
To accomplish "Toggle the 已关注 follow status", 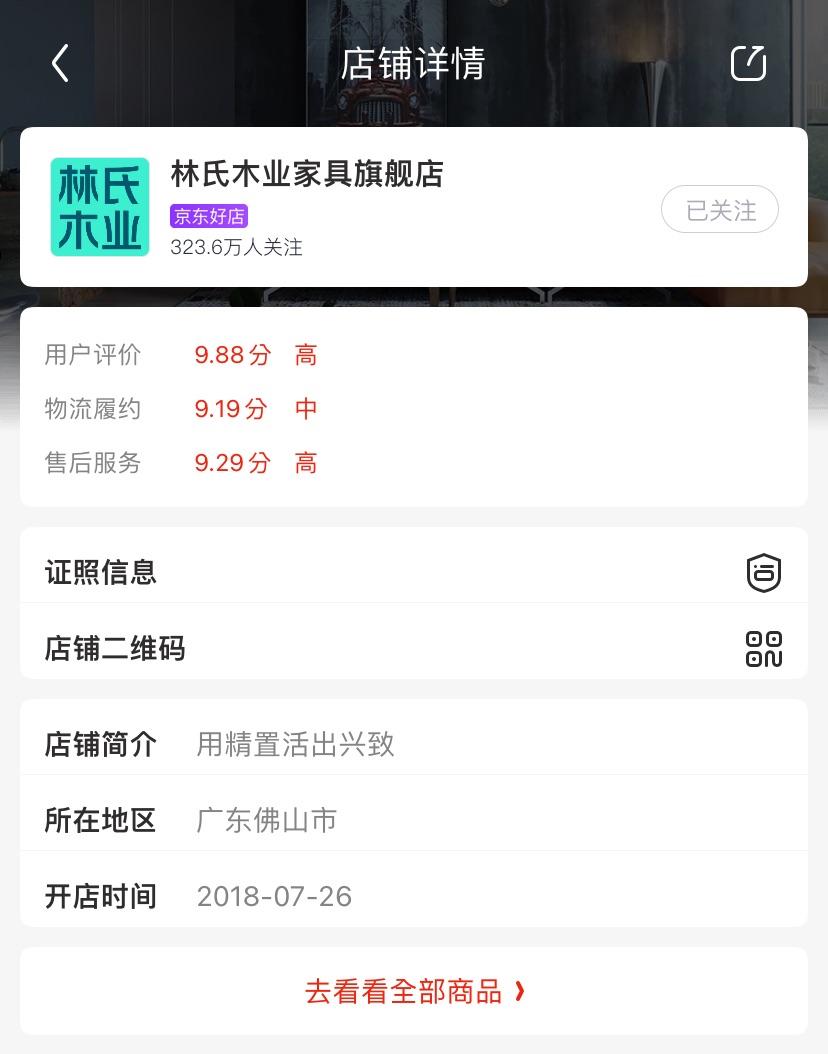I will [x=719, y=209].
